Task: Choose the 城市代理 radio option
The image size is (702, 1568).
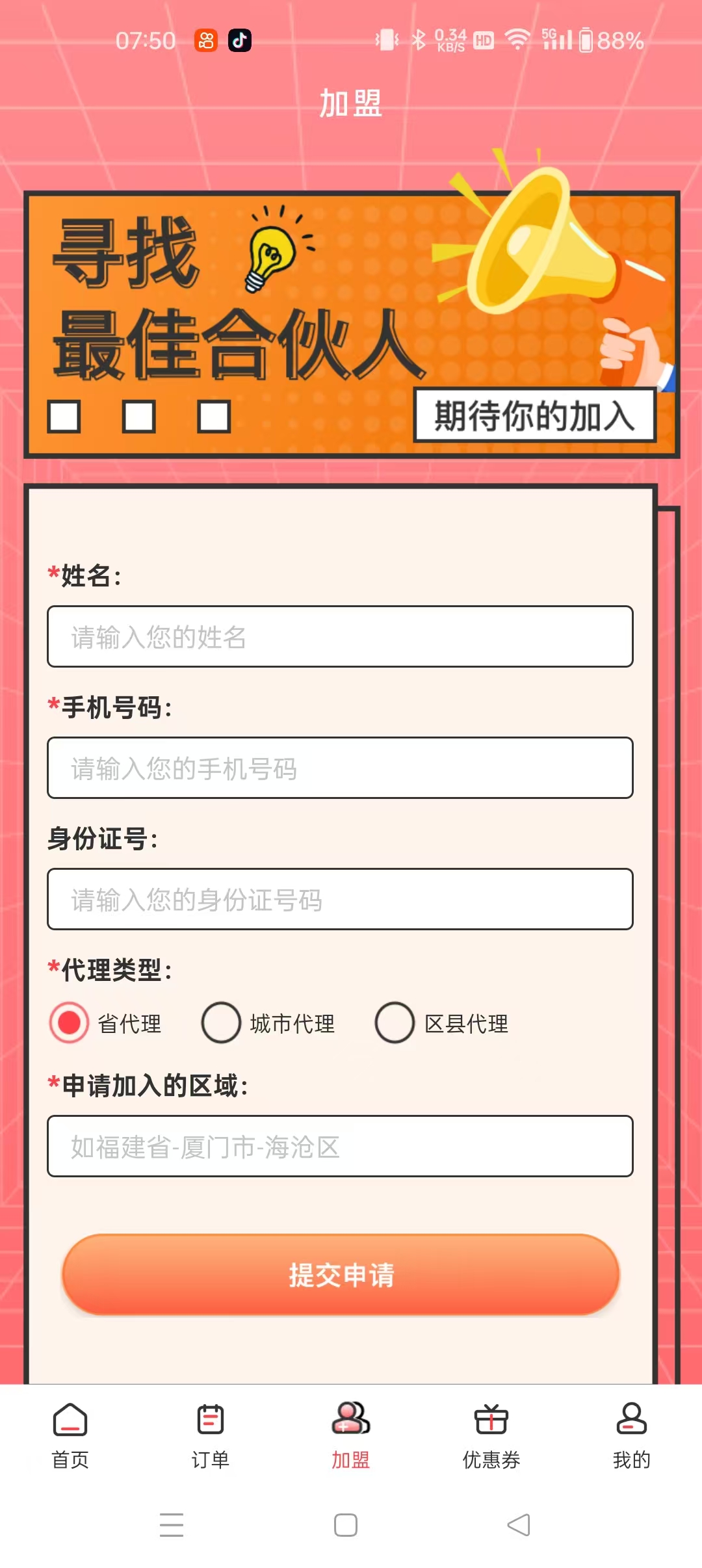Action: 222,1023
